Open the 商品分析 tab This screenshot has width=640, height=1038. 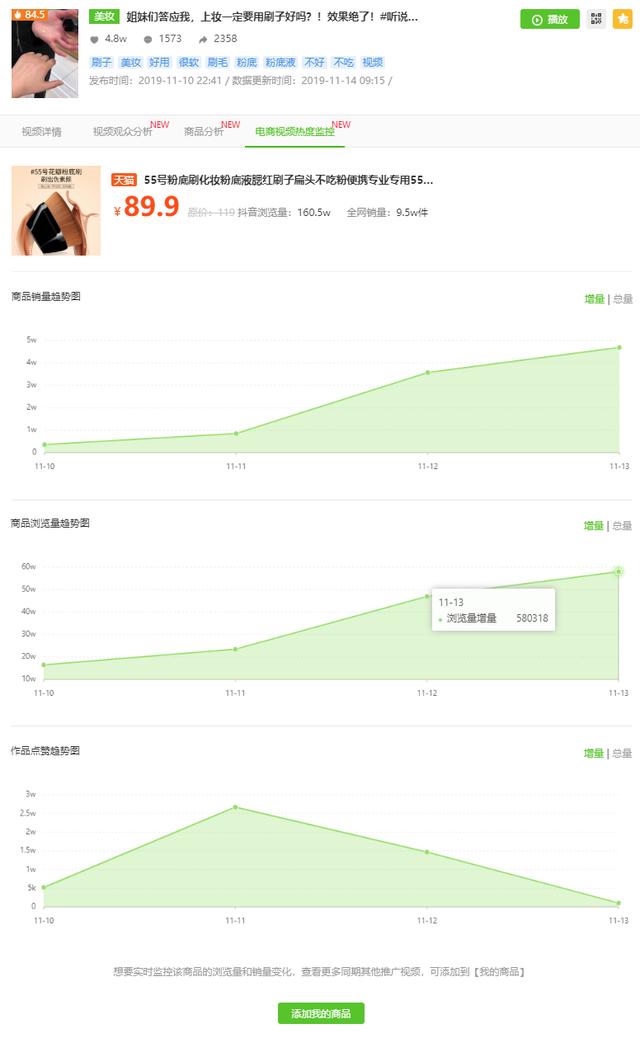(x=204, y=132)
